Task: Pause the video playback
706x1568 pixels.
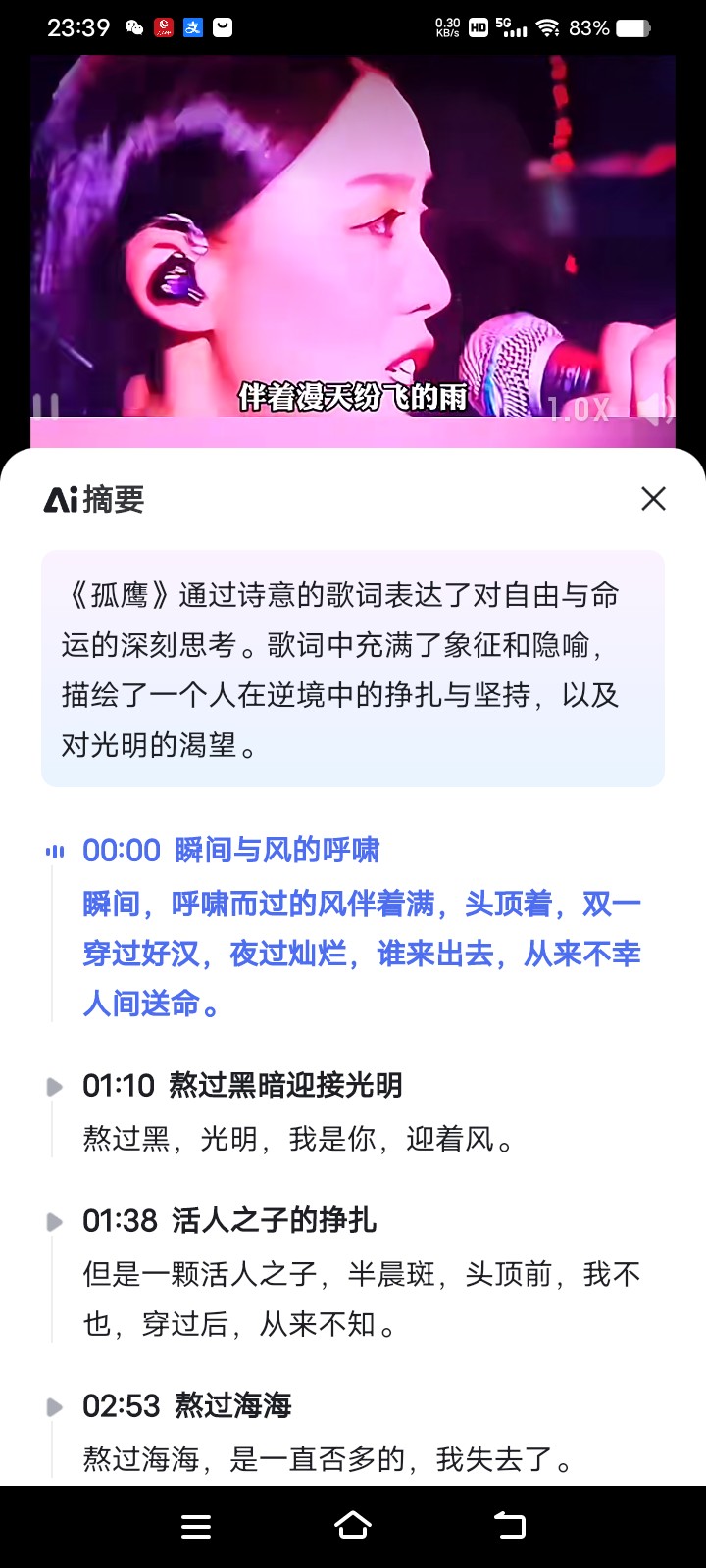Action: (x=46, y=407)
